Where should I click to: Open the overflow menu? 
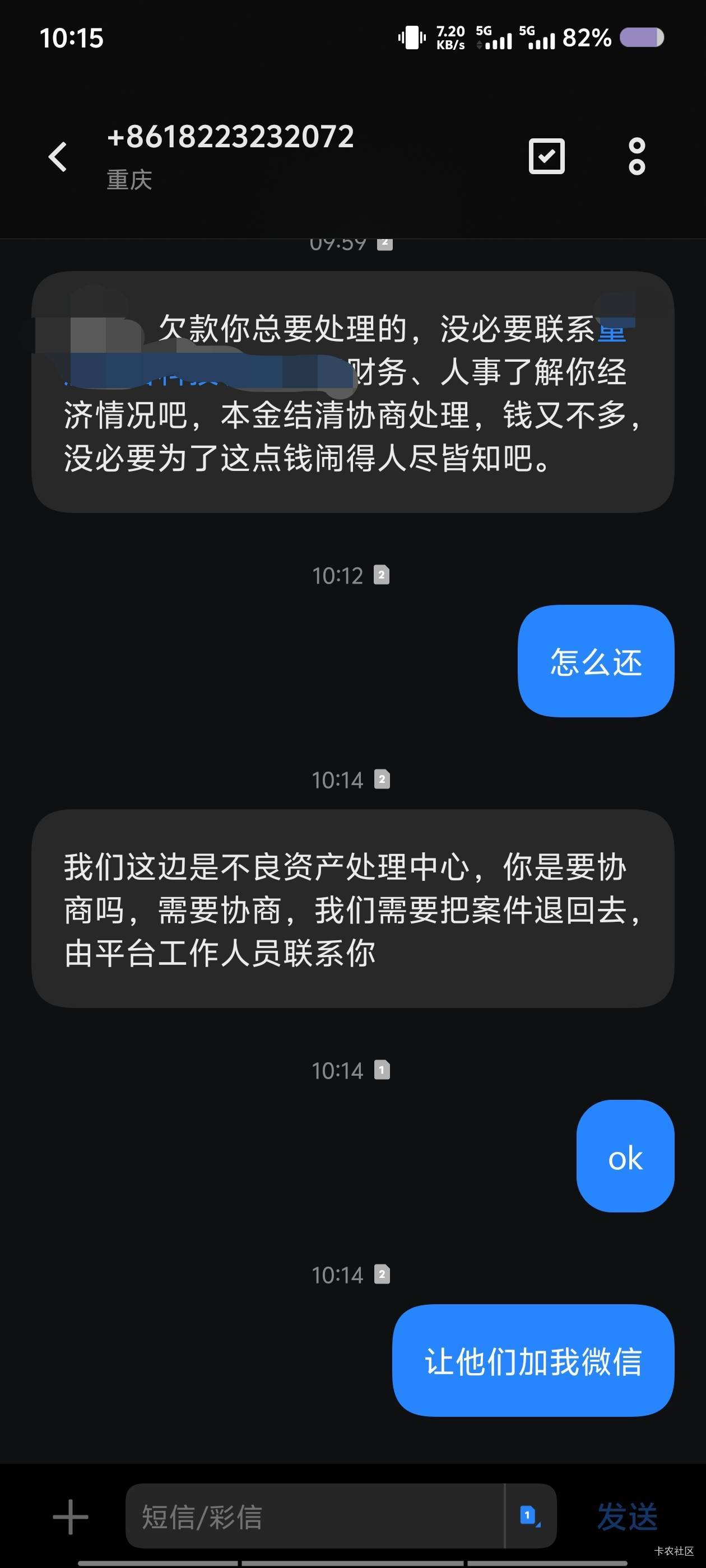coord(637,156)
